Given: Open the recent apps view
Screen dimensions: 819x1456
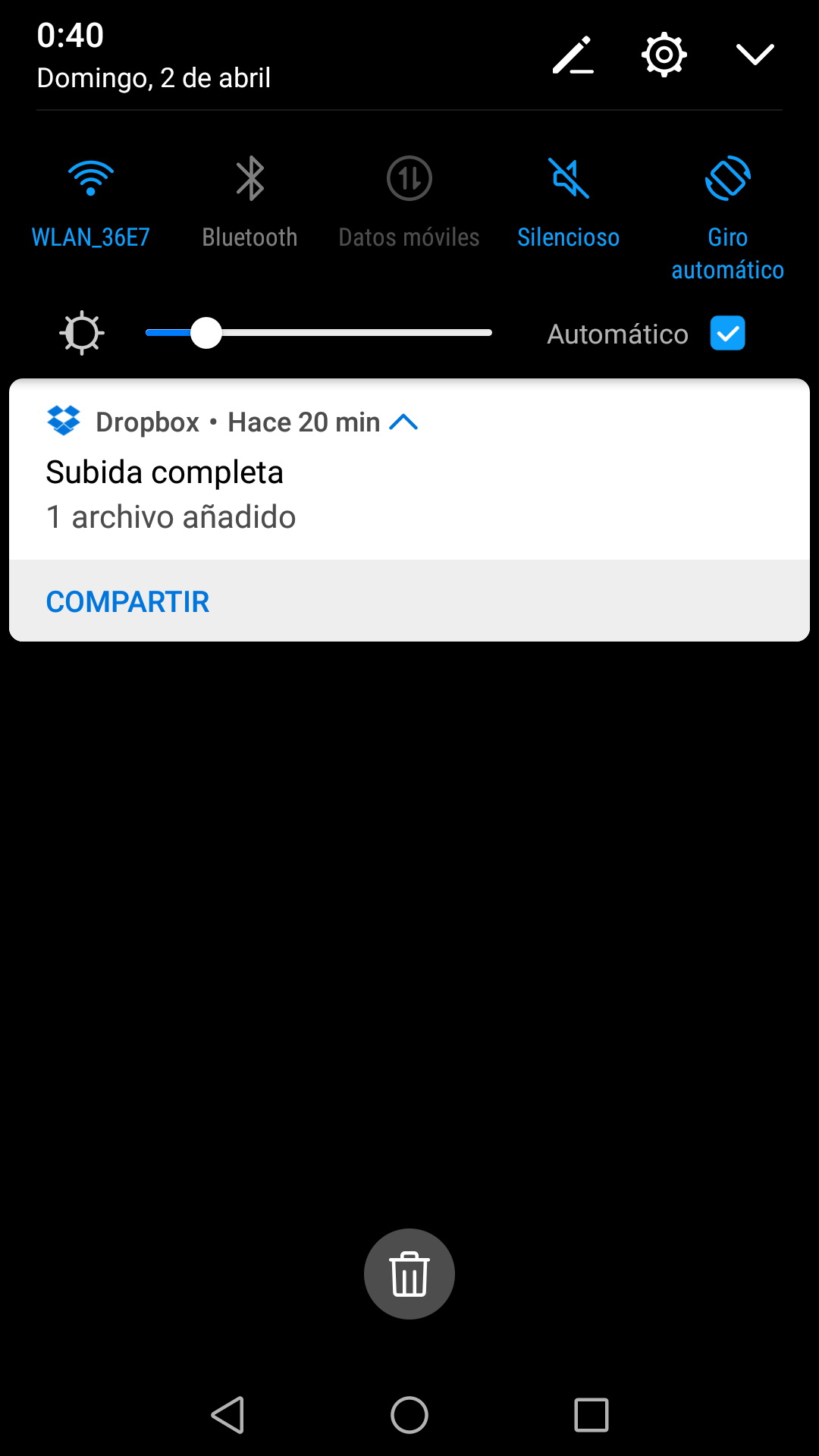Looking at the screenshot, I should (x=591, y=1415).
